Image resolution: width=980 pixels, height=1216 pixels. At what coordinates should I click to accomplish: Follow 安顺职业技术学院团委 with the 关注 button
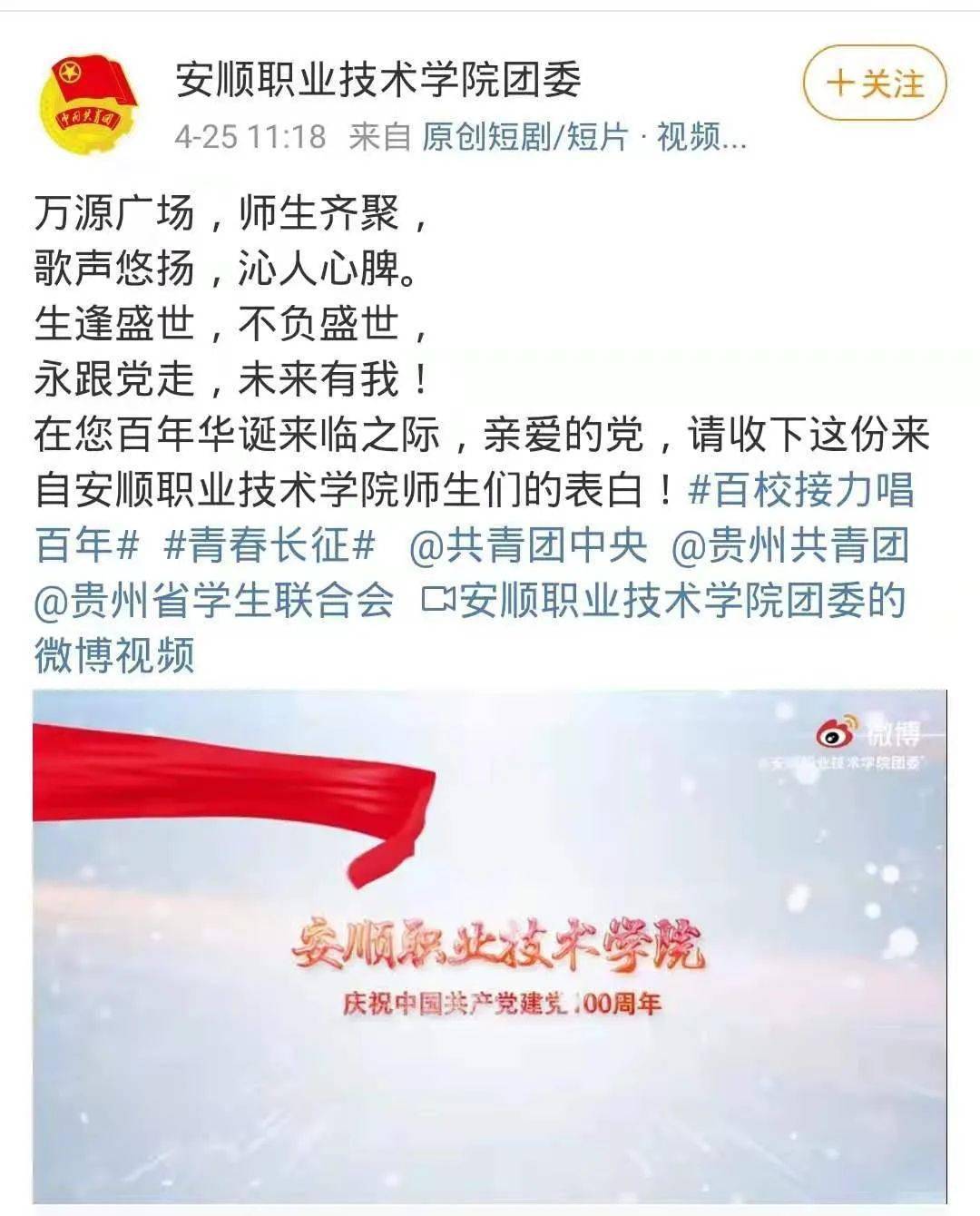coord(875,84)
